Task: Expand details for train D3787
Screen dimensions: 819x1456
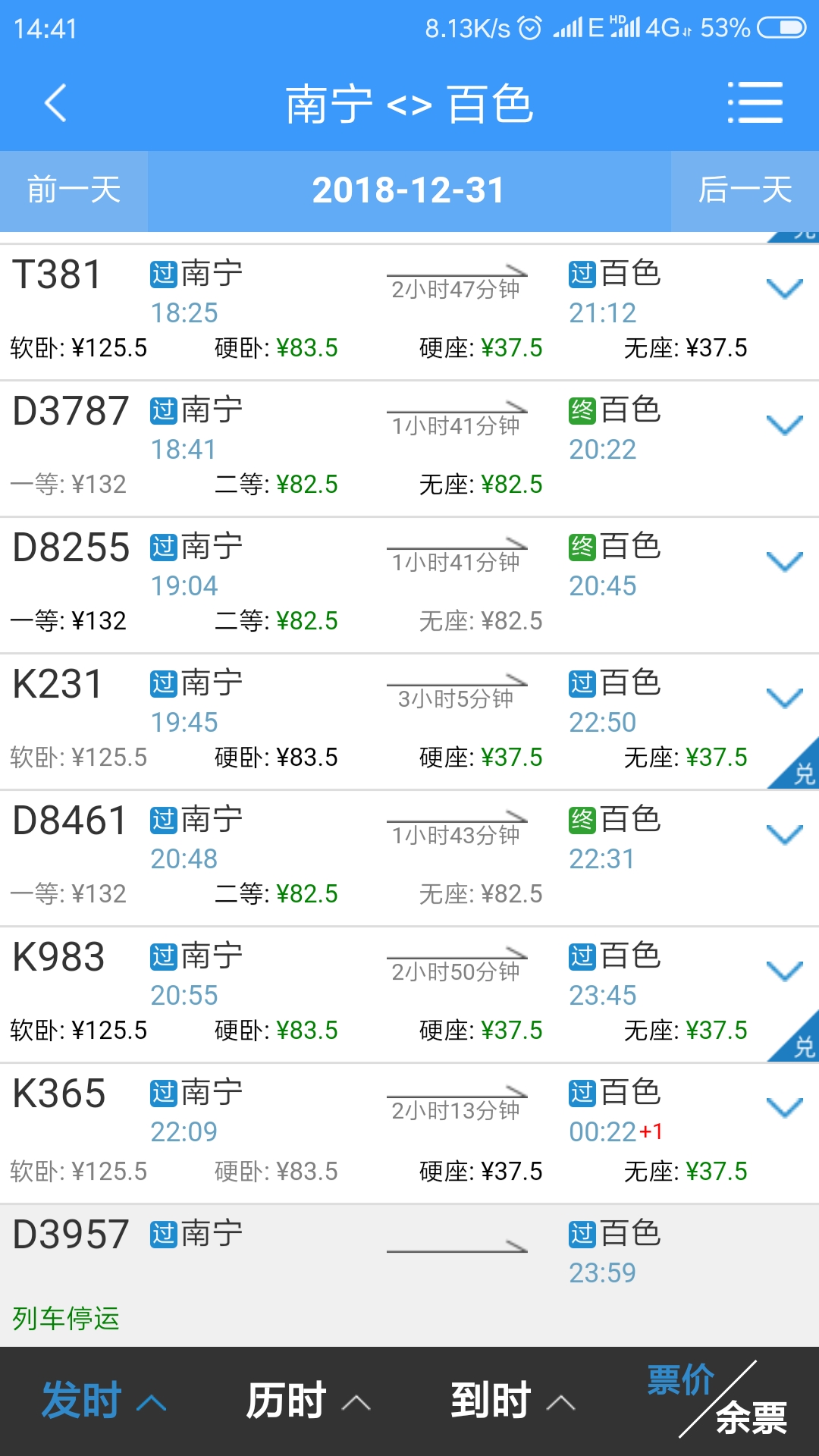Action: click(784, 425)
